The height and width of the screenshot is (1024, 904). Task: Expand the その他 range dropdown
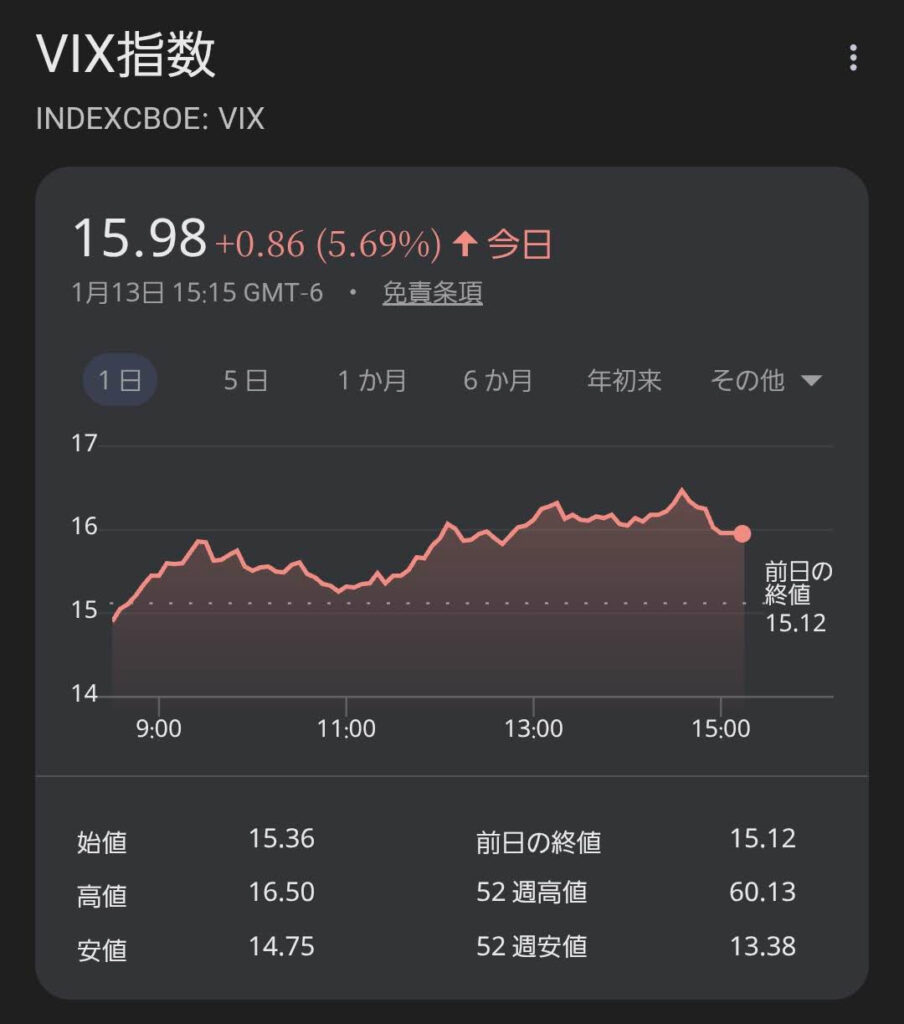765,380
